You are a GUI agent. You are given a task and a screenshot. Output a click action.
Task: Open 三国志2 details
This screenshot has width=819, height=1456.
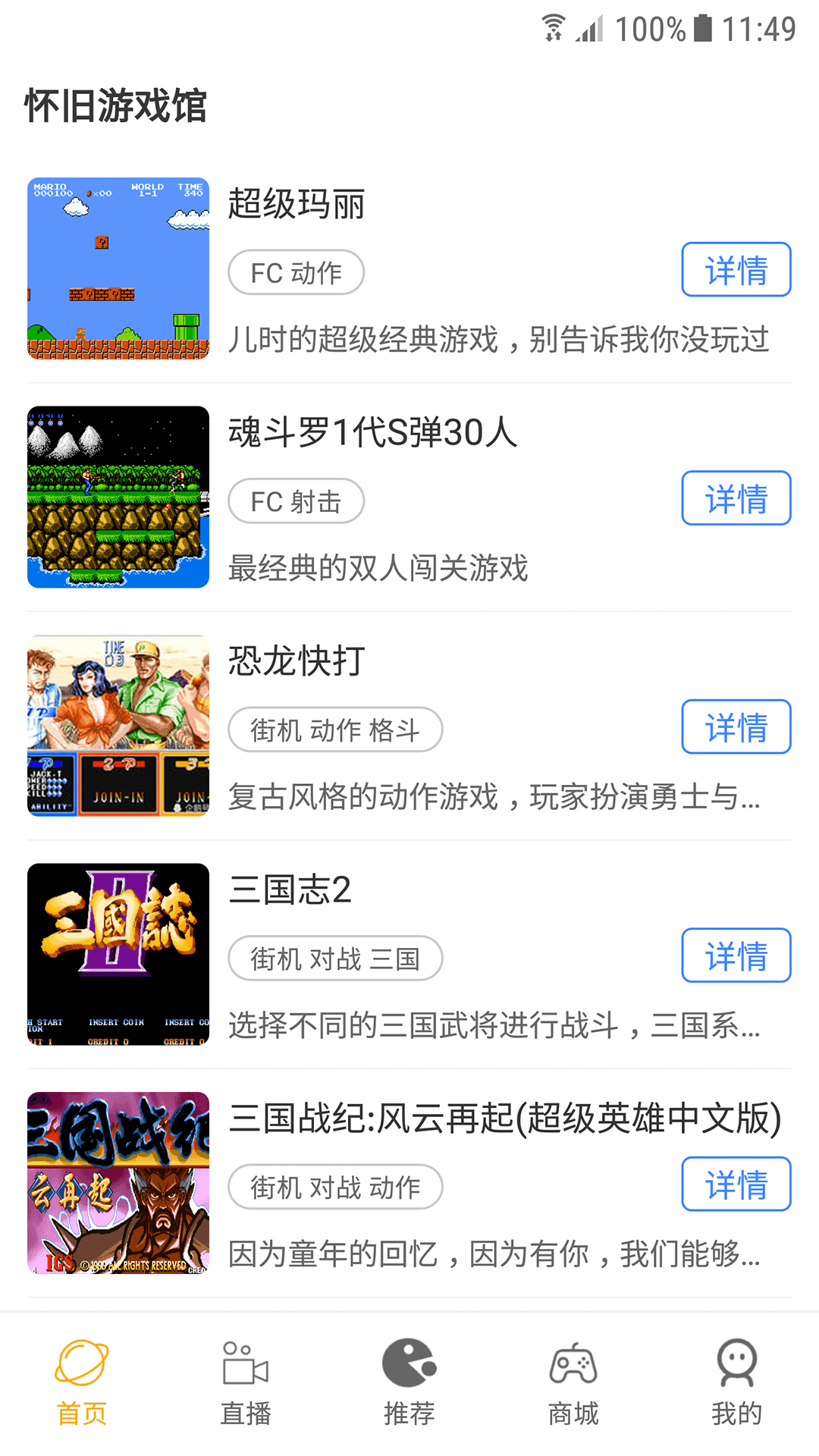(736, 955)
